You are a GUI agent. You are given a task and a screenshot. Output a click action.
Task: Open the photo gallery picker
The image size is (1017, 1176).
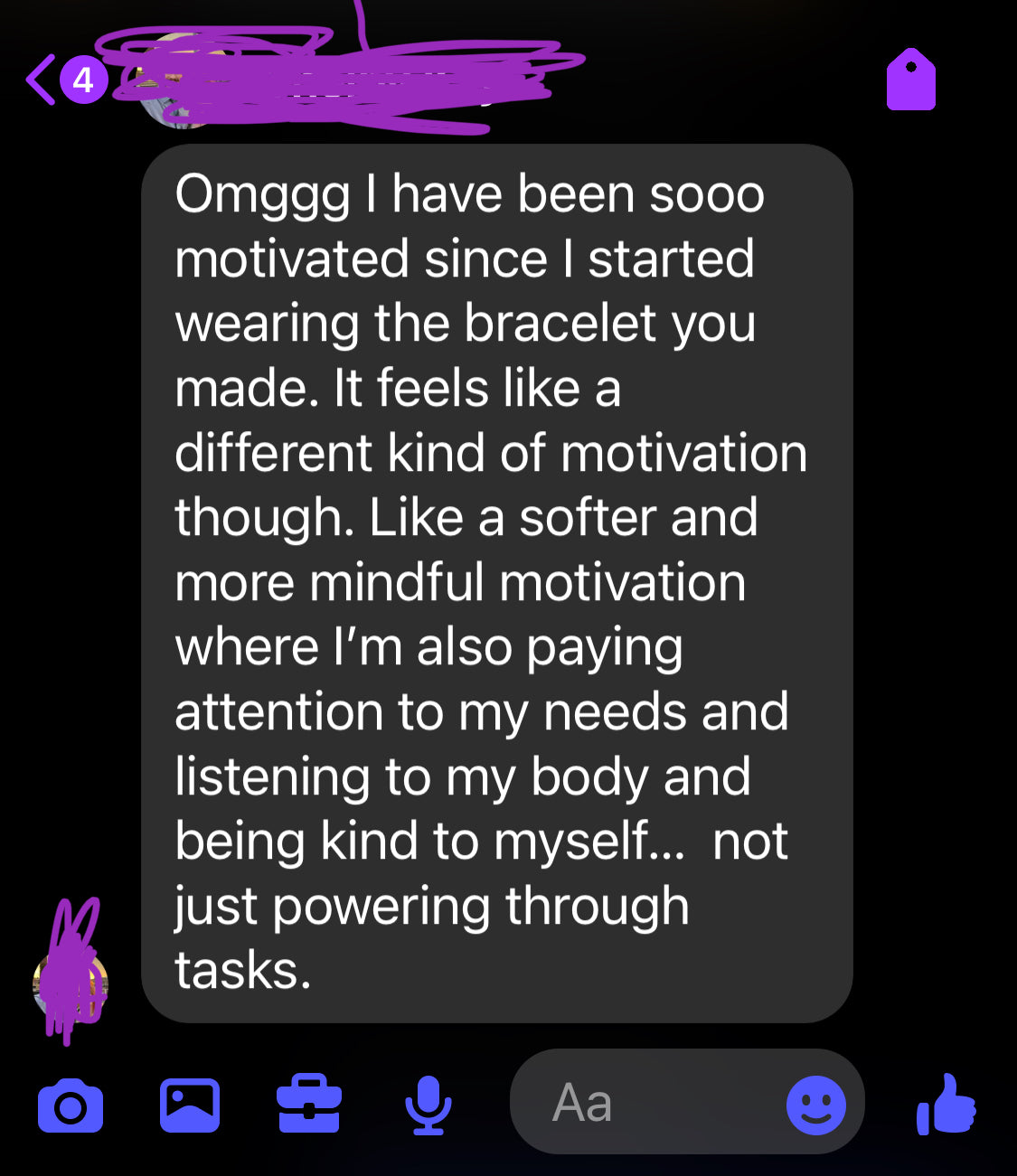tap(190, 1105)
